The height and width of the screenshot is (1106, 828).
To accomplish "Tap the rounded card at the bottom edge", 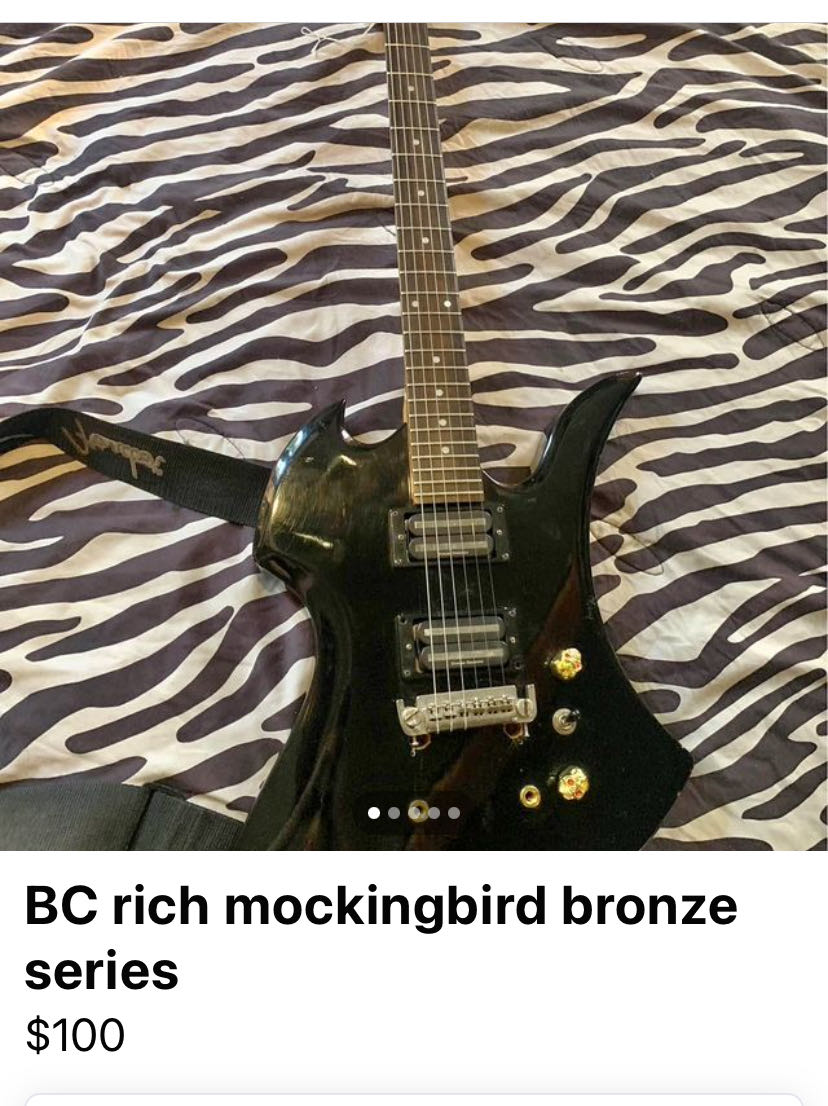I will coord(414,1098).
